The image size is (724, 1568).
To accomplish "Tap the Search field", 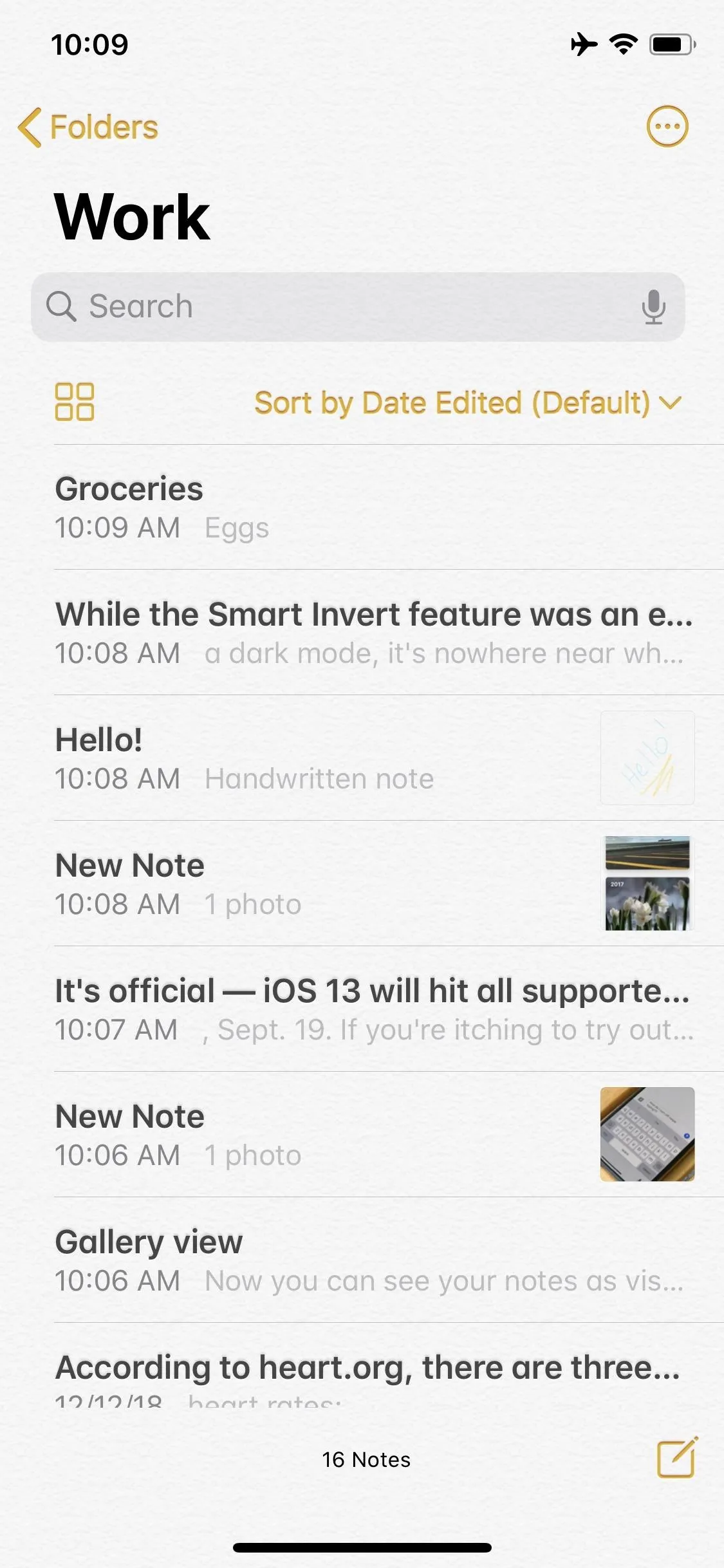I will (x=358, y=306).
